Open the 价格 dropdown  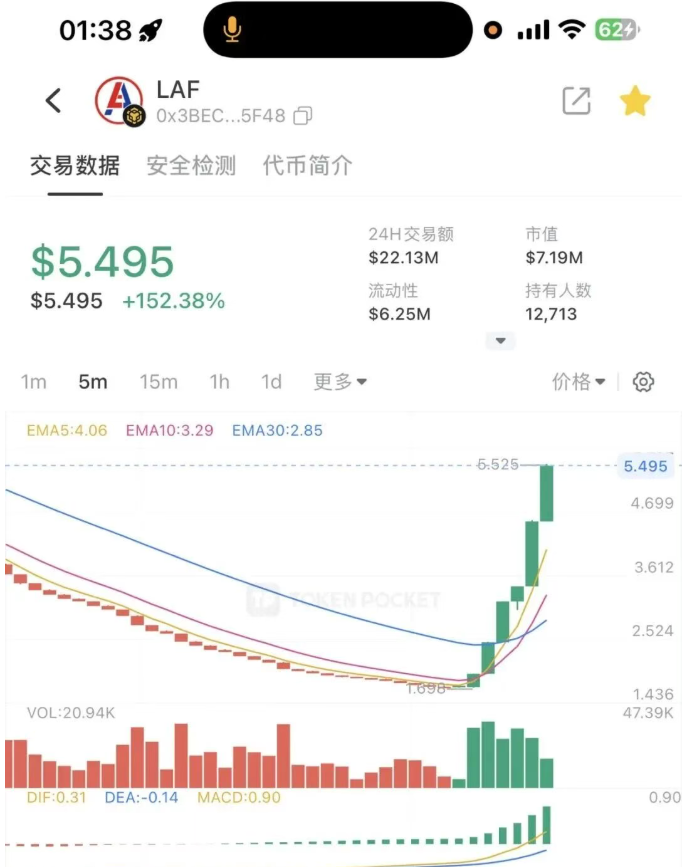click(x=579, y=382)
